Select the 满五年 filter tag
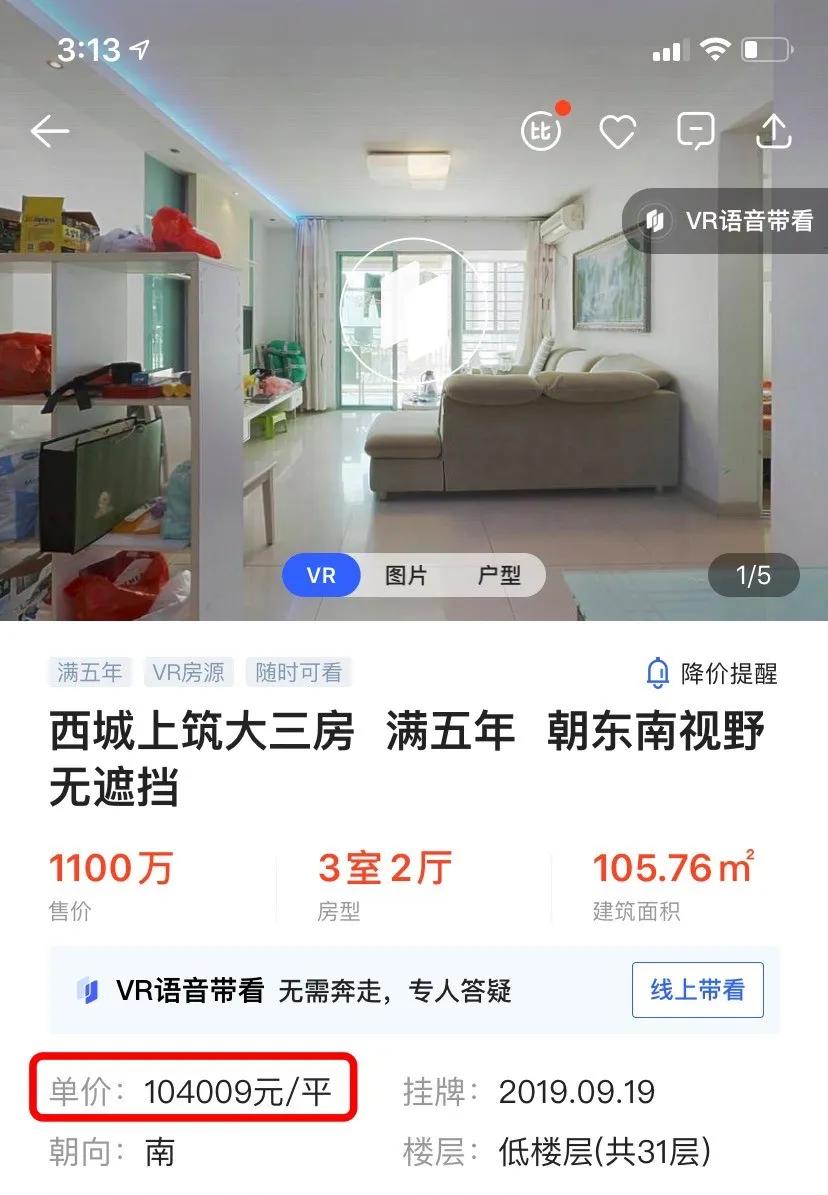The image size is (828, 1195). pyautogui.click(x=91, y=672)
